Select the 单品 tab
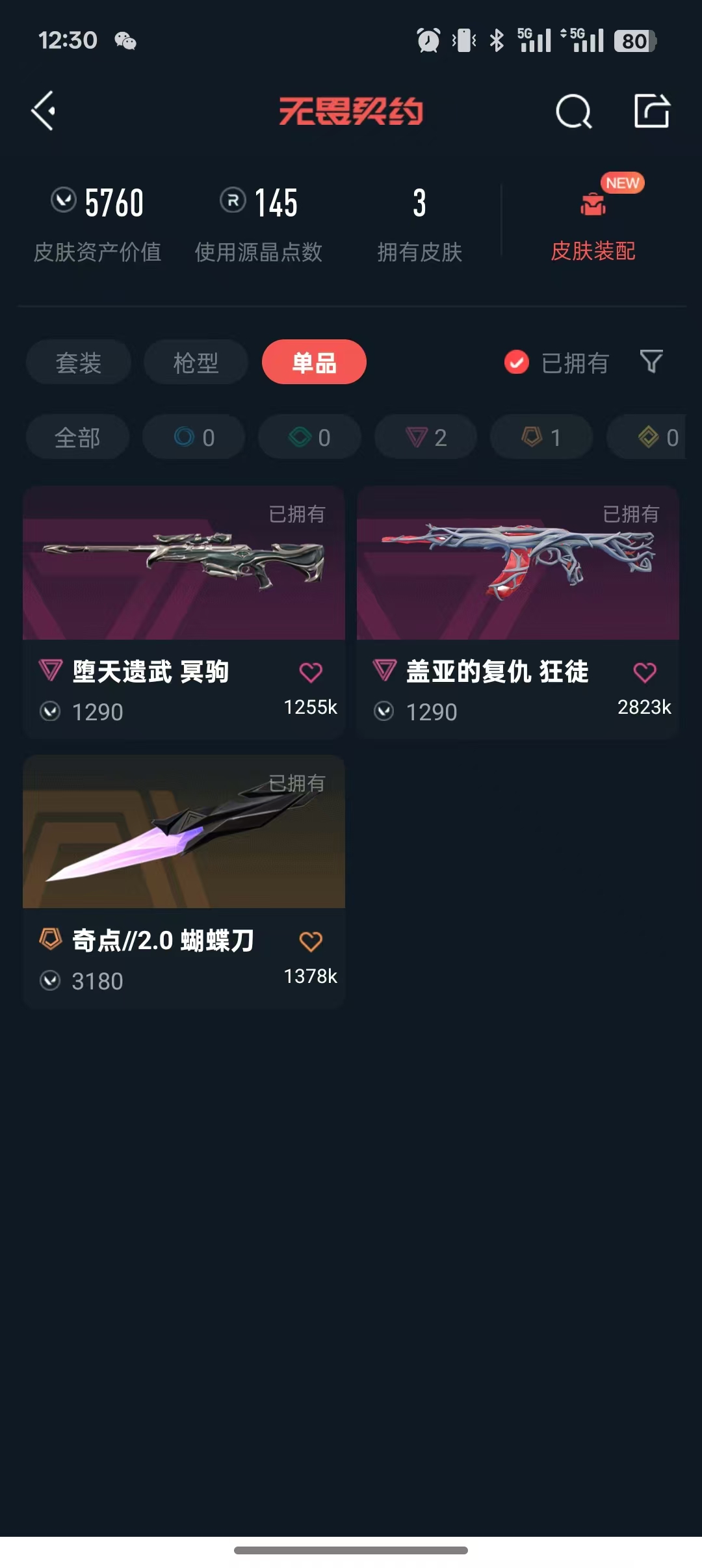This screenshot has width=702, height=1568. click(314, 362)
